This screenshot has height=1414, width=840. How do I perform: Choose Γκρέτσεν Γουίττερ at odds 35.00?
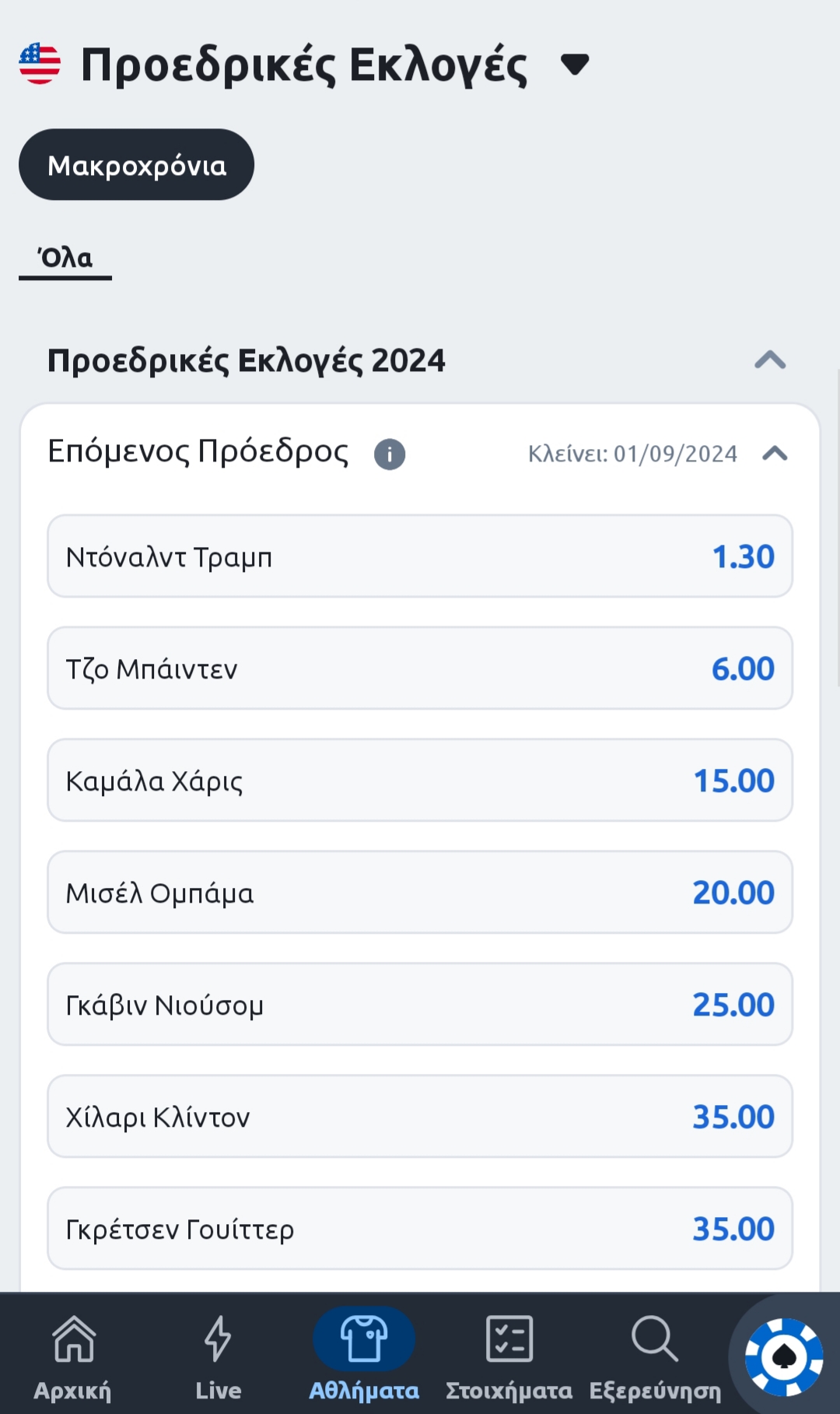click(x=420, y=1229)
